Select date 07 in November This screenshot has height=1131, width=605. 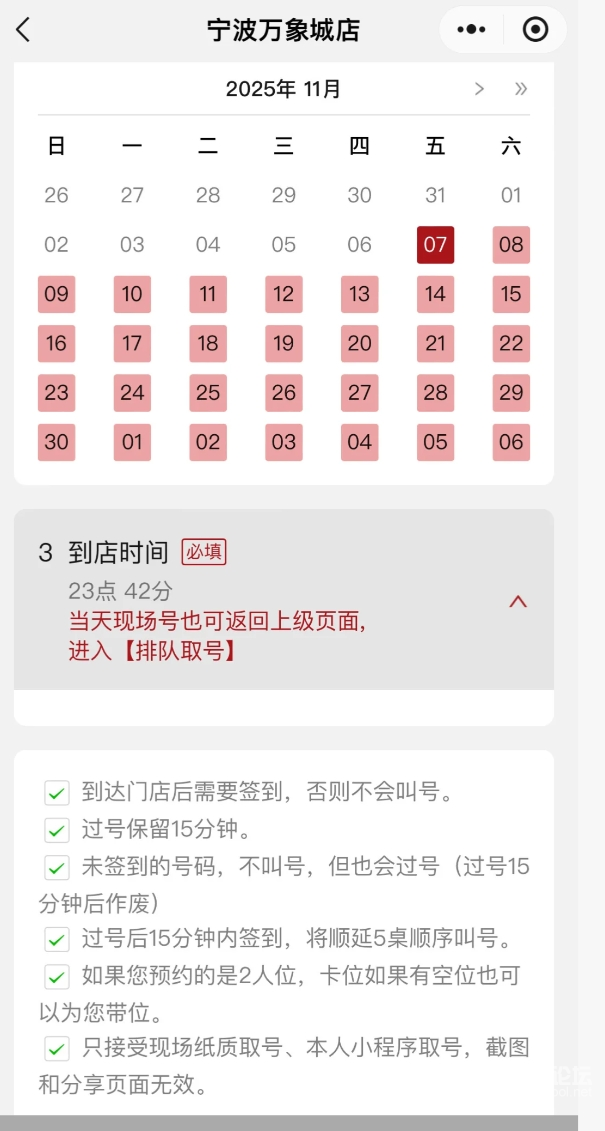coord(435,245)
